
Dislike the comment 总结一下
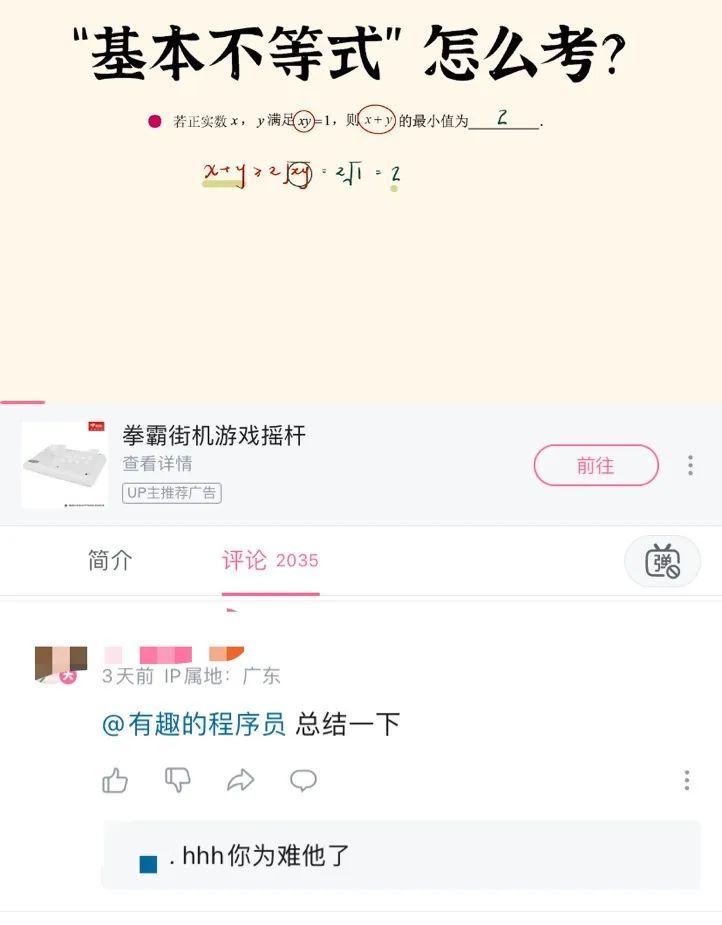[178, 781]
